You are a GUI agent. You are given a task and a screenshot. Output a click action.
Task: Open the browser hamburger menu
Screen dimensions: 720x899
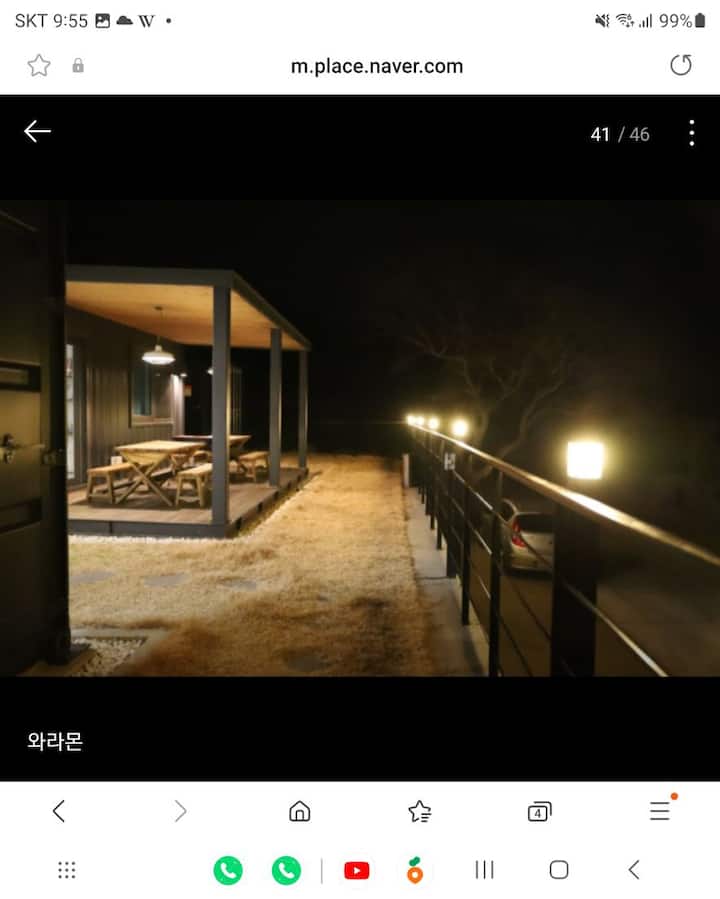pyautogui.click(x=660, y=811)
